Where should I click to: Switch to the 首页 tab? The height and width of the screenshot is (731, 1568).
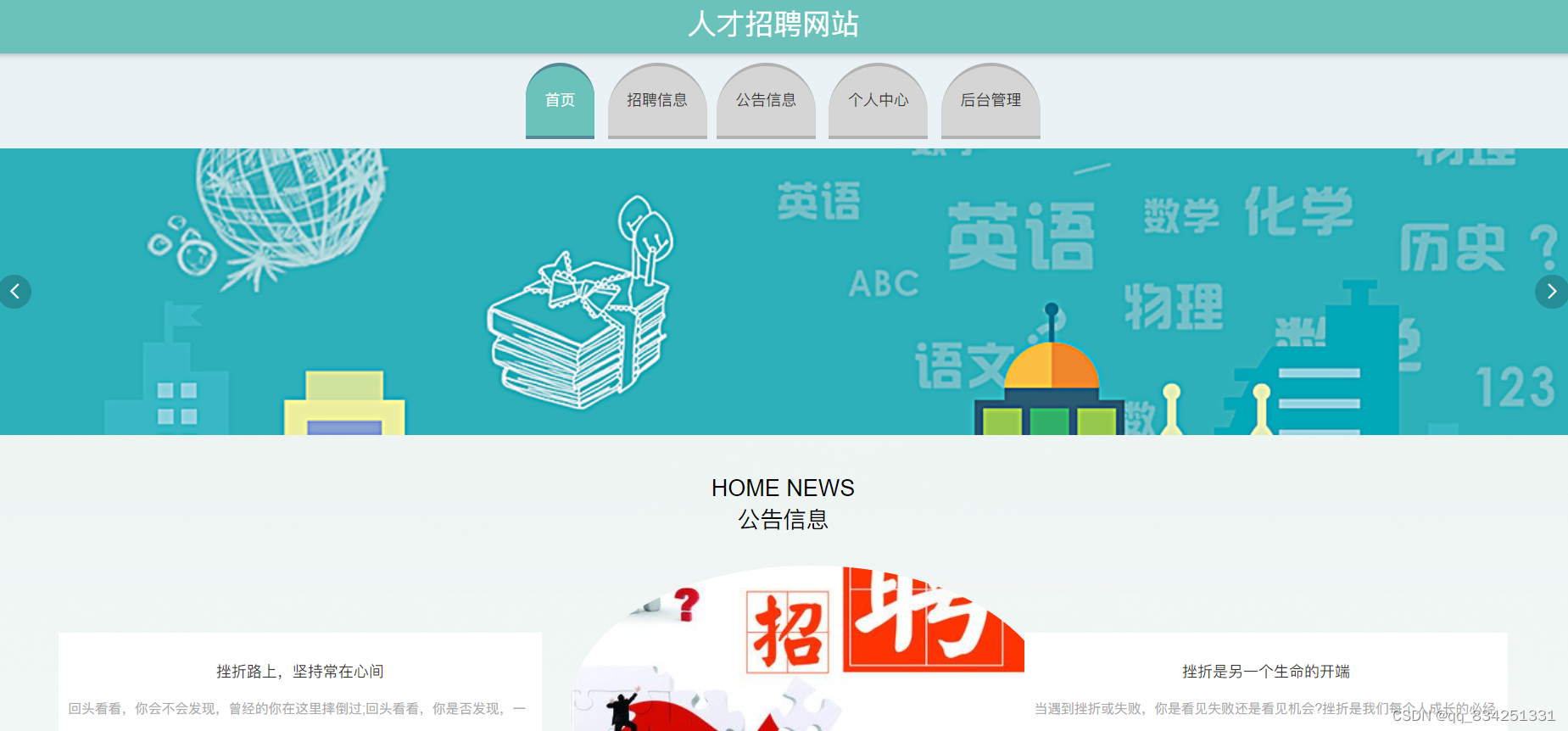point(560,100)
